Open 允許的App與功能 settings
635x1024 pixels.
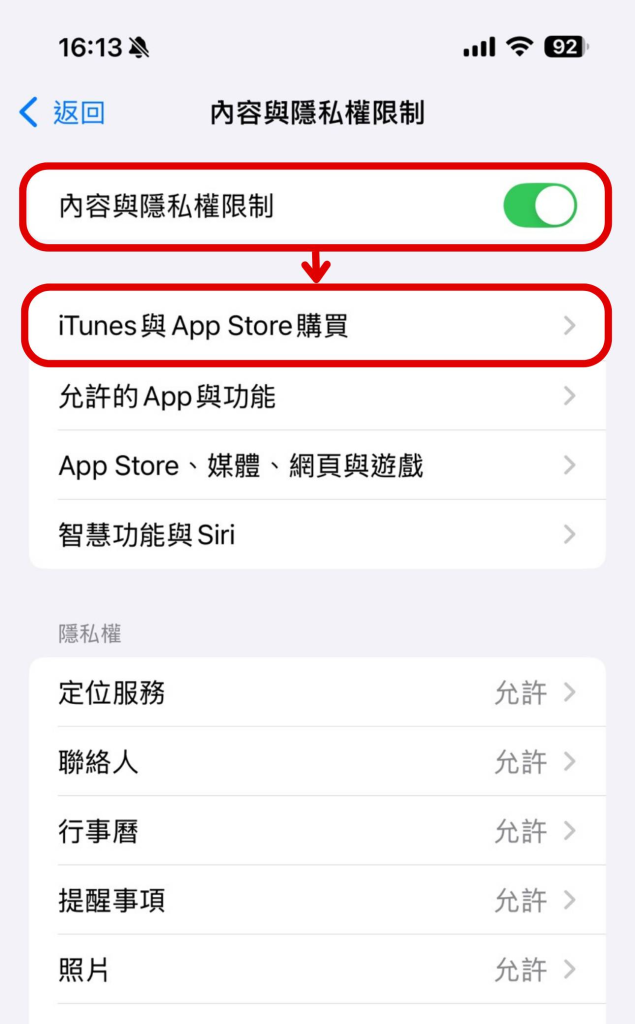pos(316,397)
